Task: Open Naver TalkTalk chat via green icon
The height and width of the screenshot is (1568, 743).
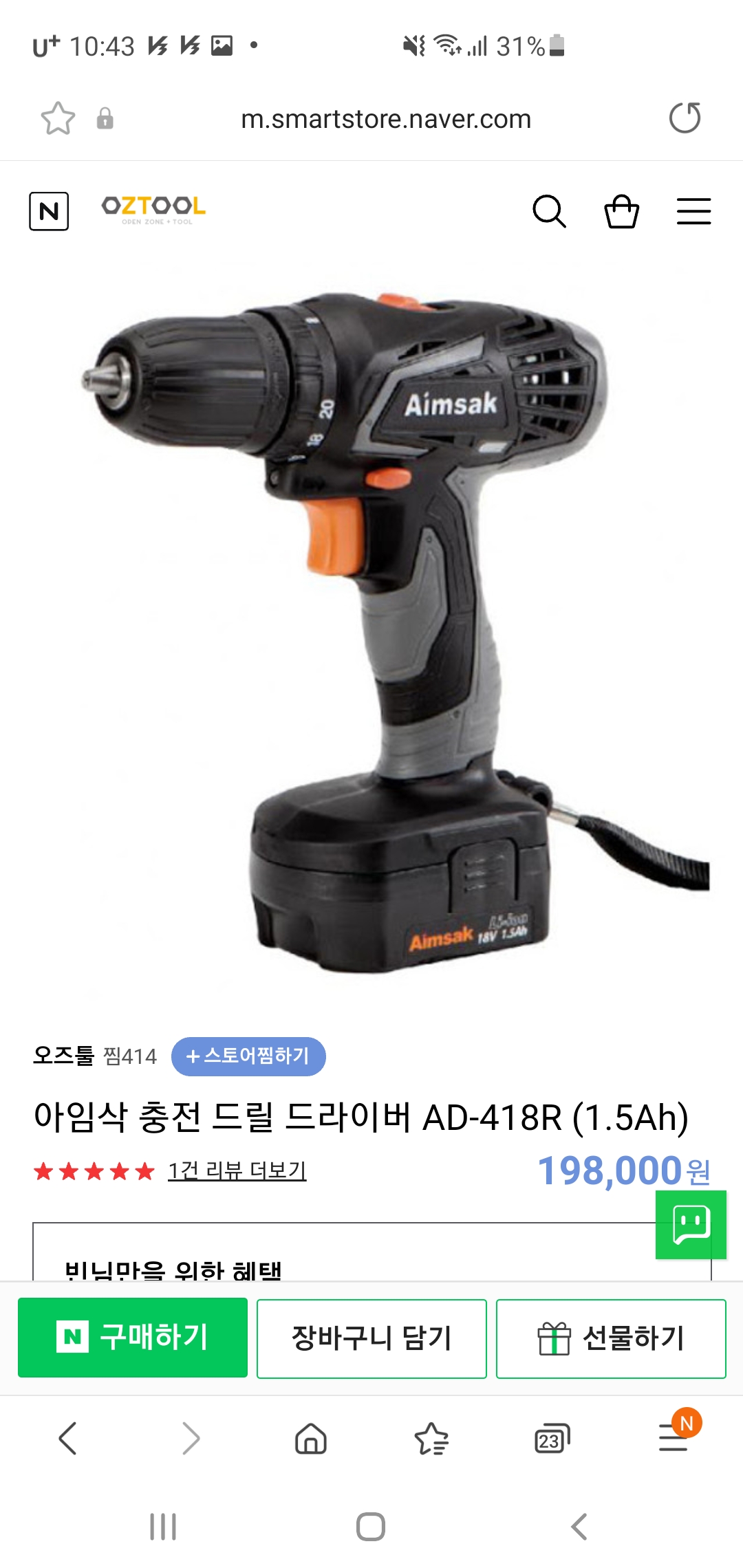Action: pos(691,1226)
